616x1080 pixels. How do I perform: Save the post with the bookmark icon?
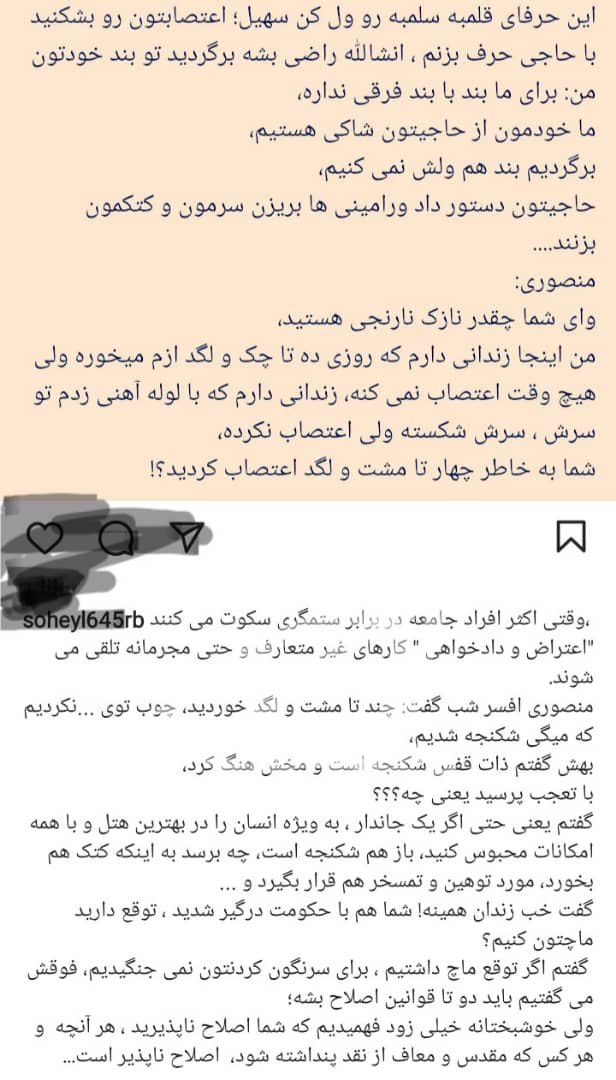coord(571,537)
